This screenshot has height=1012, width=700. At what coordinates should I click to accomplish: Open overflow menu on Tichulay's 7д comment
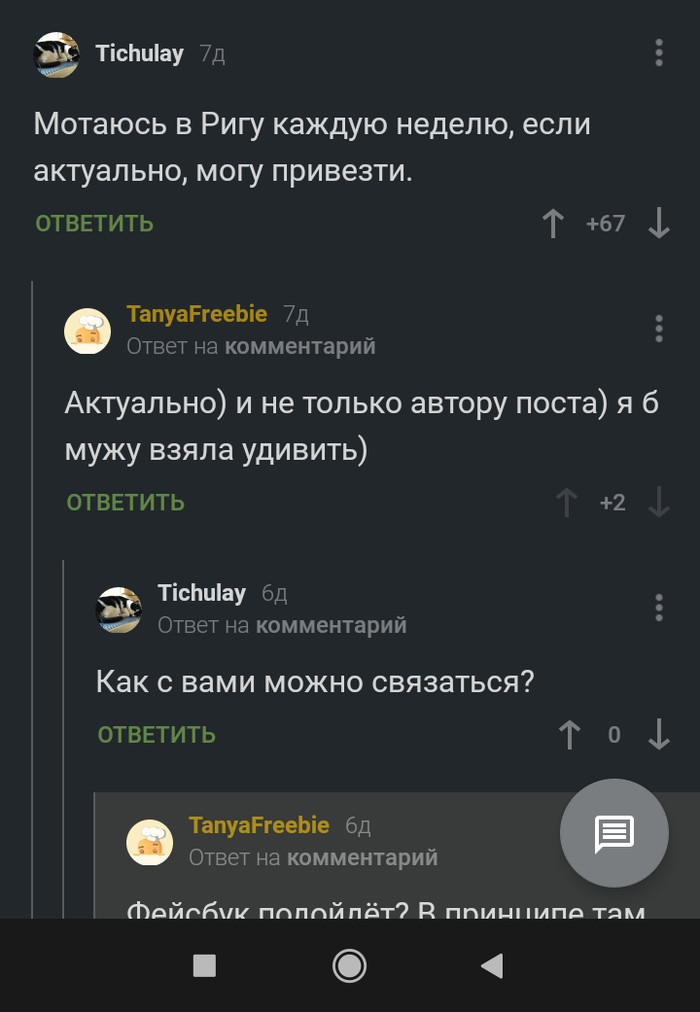(659, 53)
